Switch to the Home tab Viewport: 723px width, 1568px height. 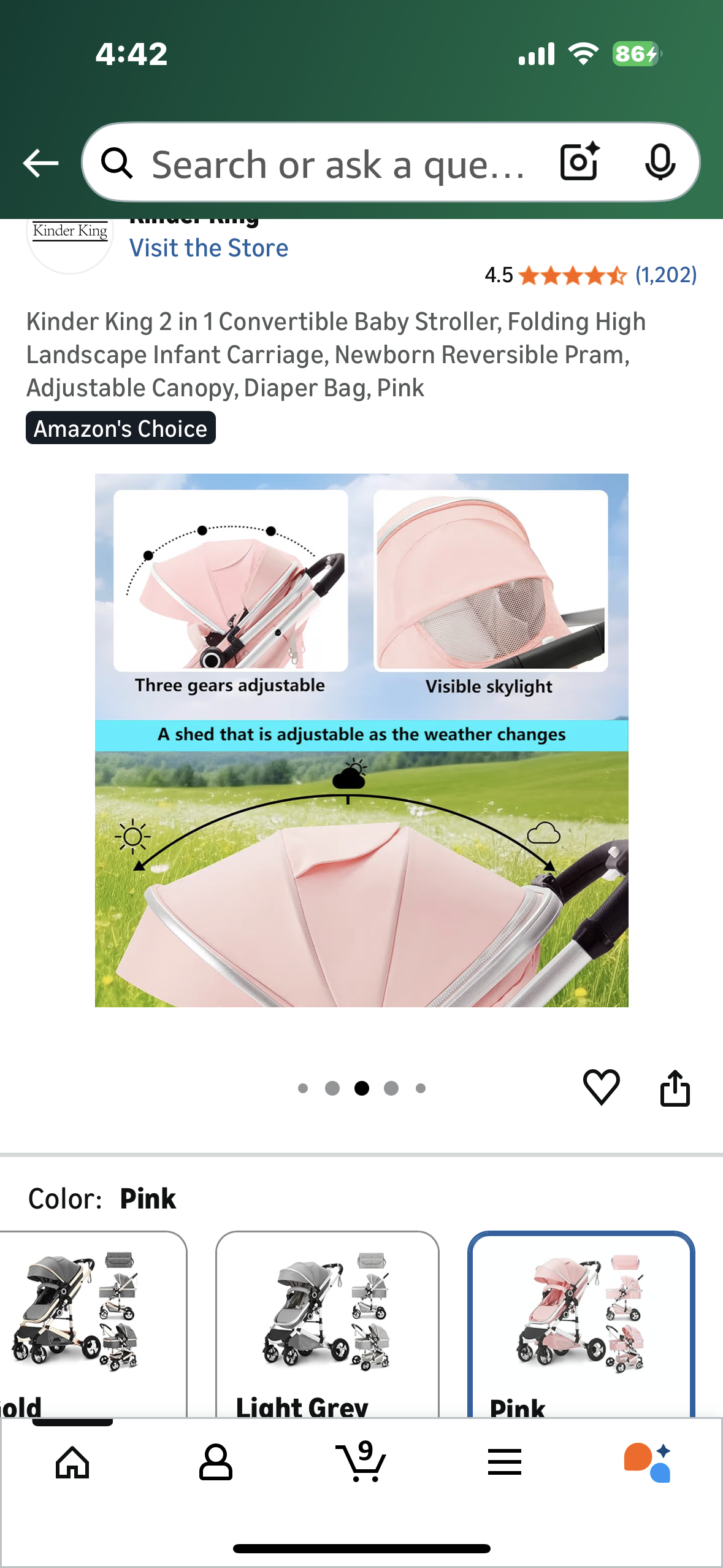[x=72, y=1462]
